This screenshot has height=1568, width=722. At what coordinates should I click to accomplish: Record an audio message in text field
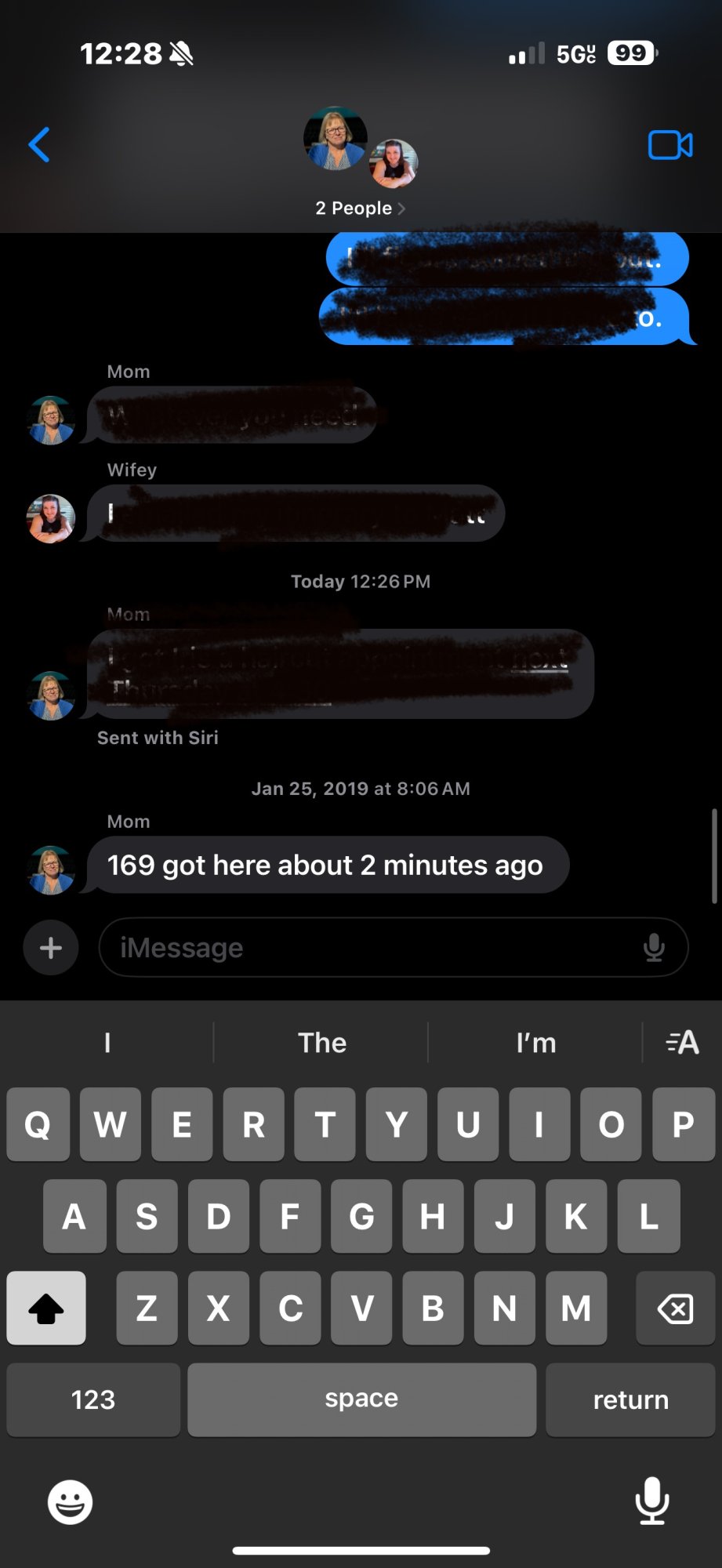pos(654,948)
